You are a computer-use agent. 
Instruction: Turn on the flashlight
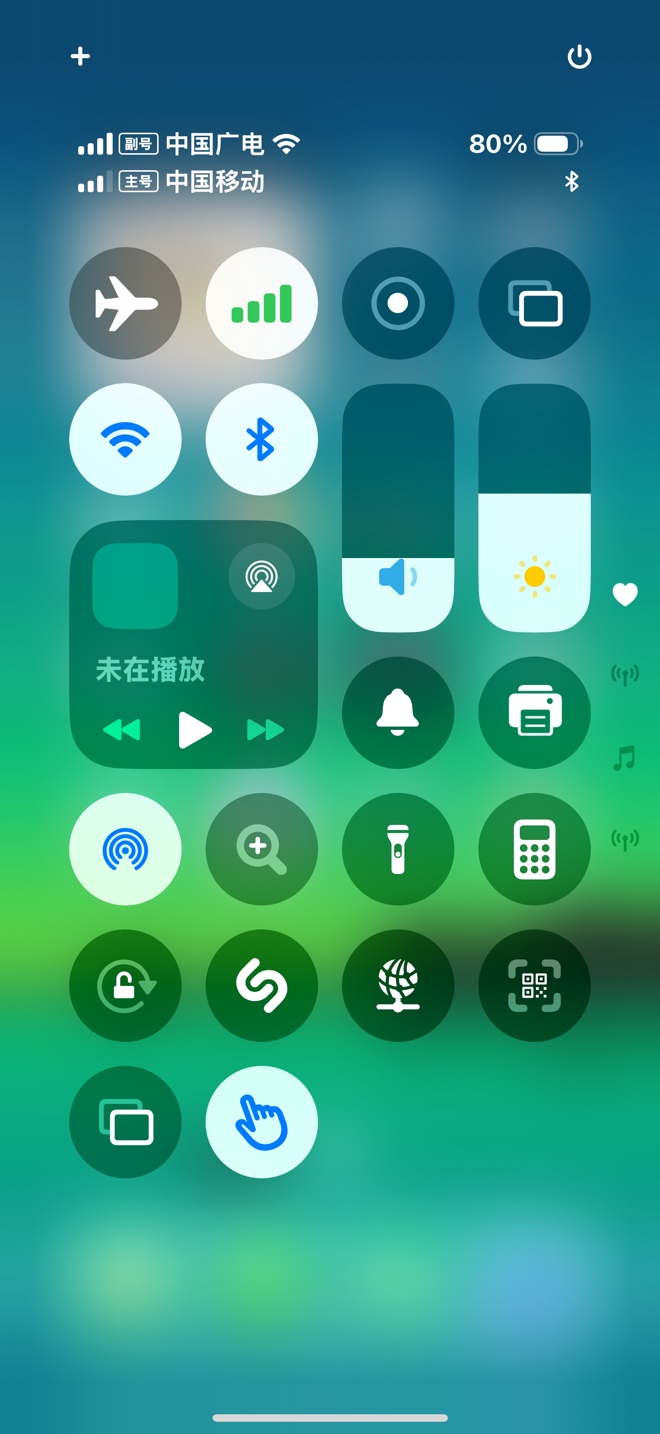(398, 849)
